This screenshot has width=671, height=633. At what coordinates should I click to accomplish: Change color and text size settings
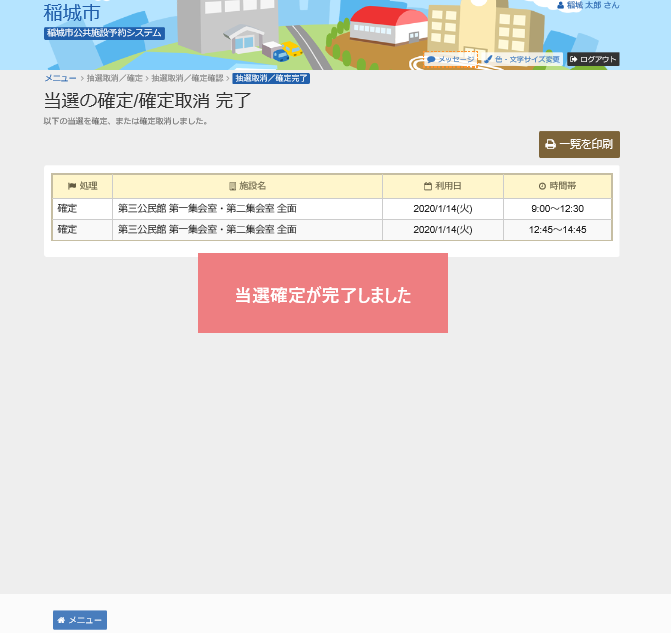523,60
